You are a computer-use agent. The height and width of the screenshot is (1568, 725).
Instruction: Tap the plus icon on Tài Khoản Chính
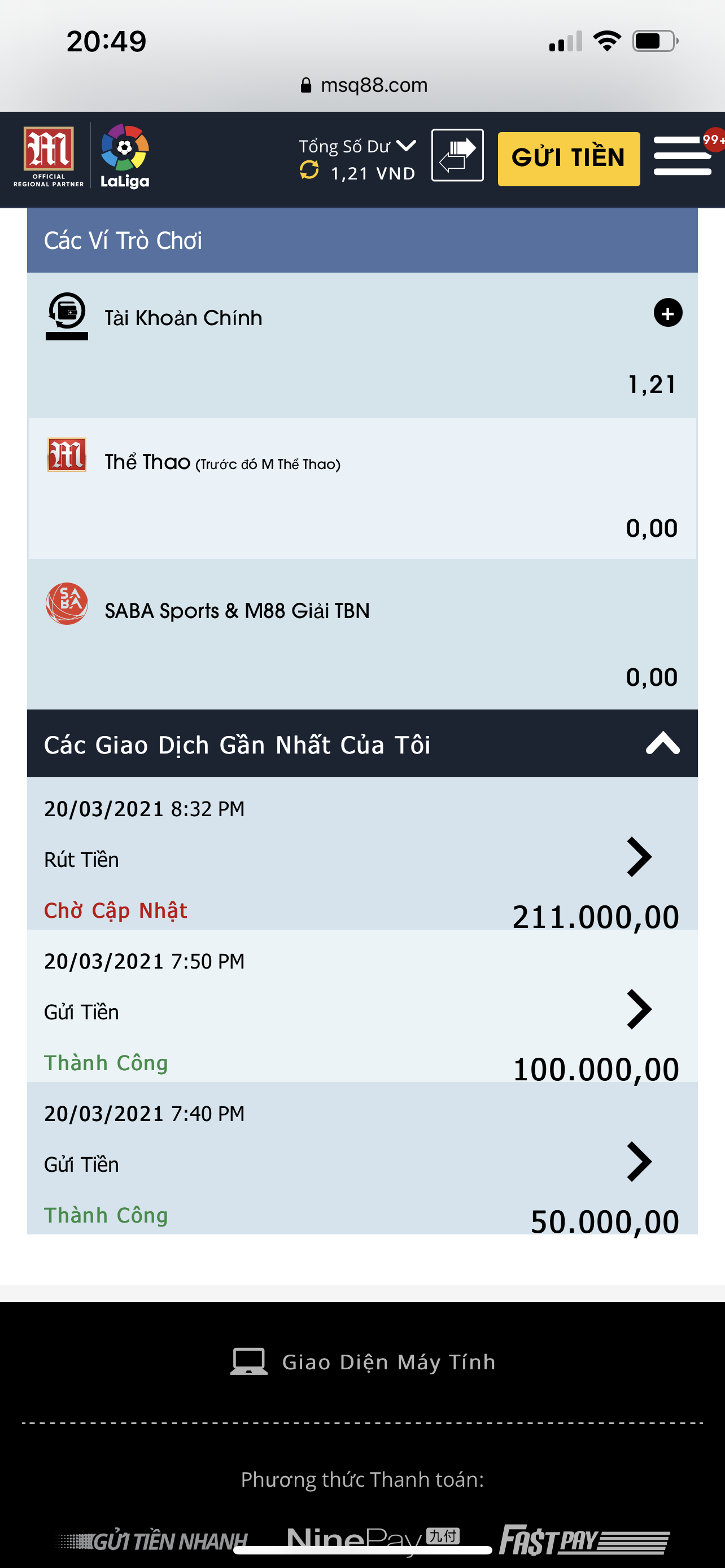point(667,313)
